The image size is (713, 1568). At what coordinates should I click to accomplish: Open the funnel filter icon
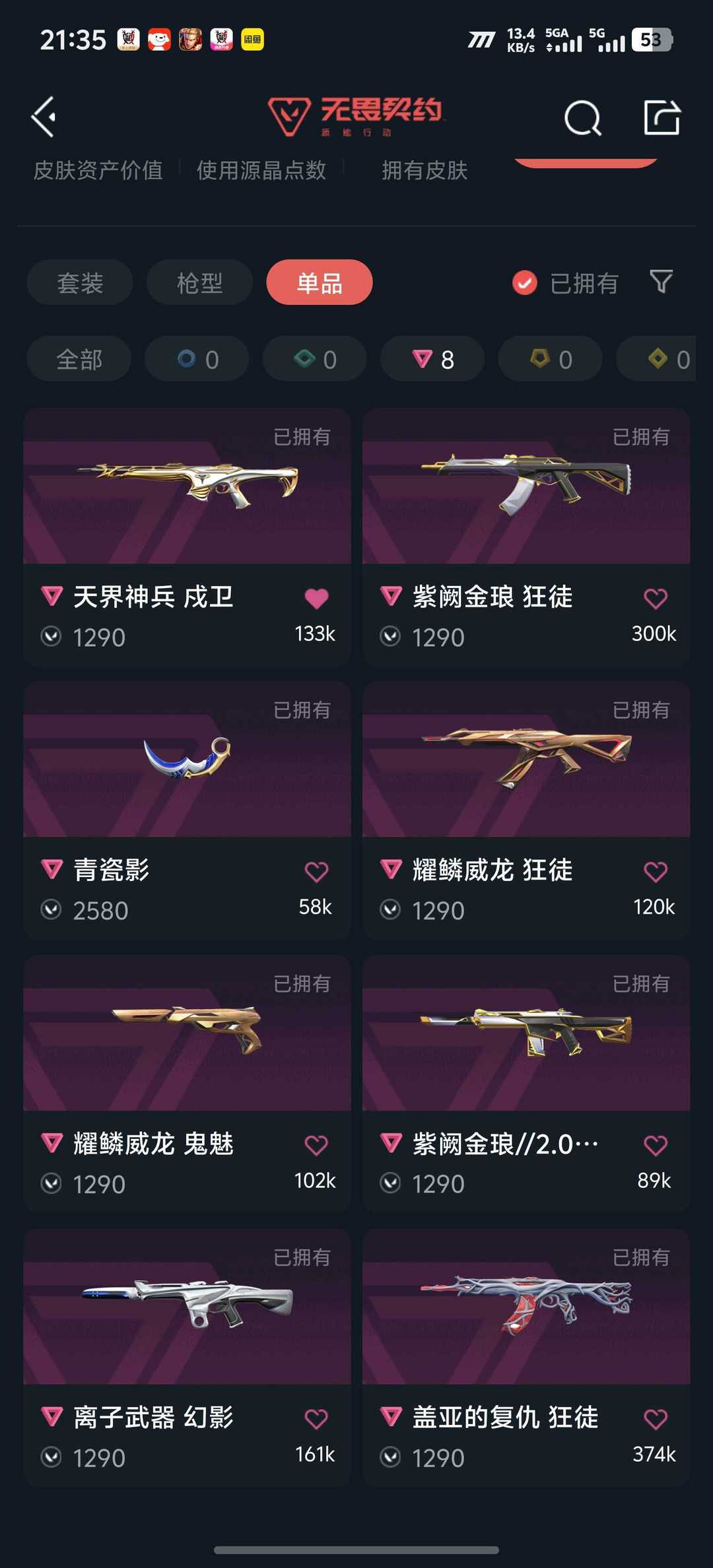pyautogui.click(x=661, y=282)
